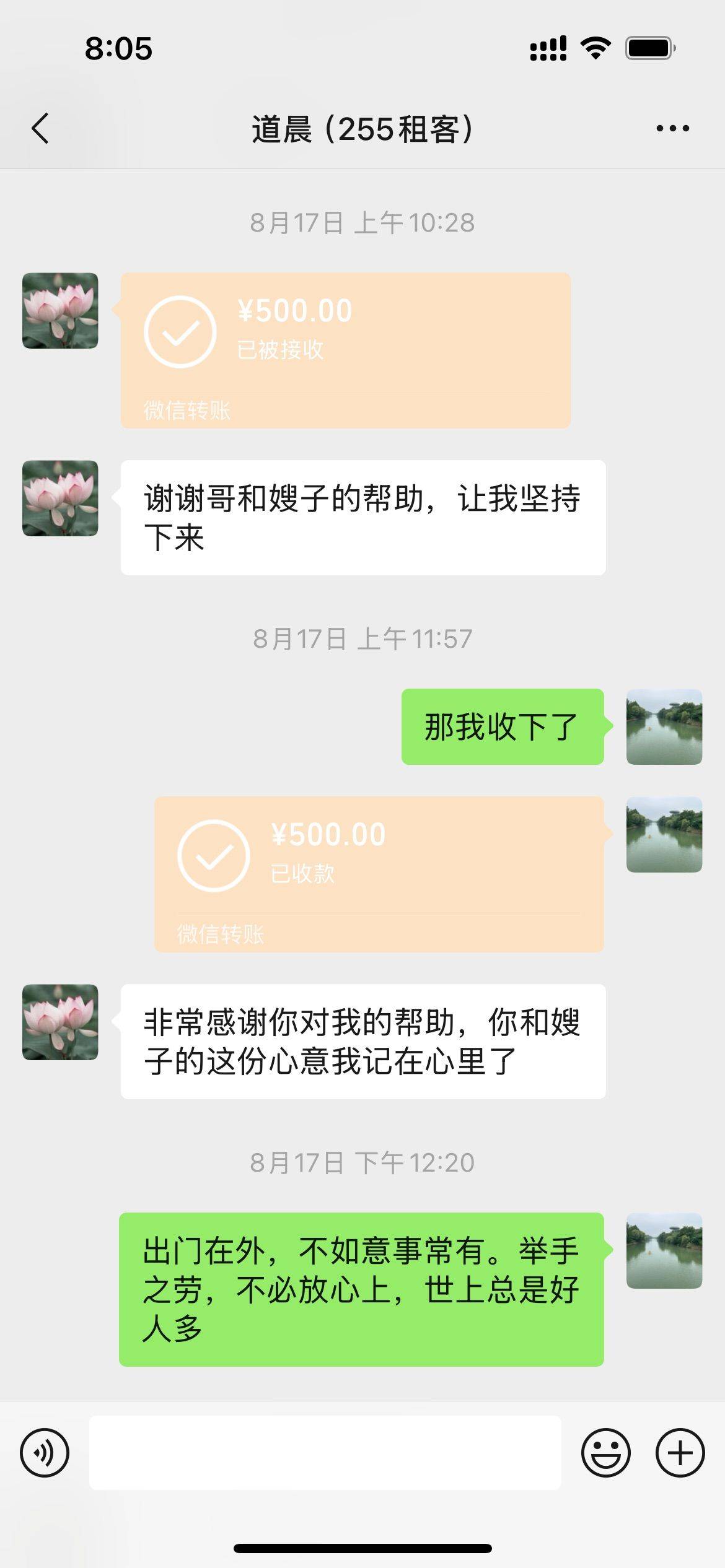Open the emoji sticker panel
This screenshot has height=1568, width=725.
[x=605, y=1452]
